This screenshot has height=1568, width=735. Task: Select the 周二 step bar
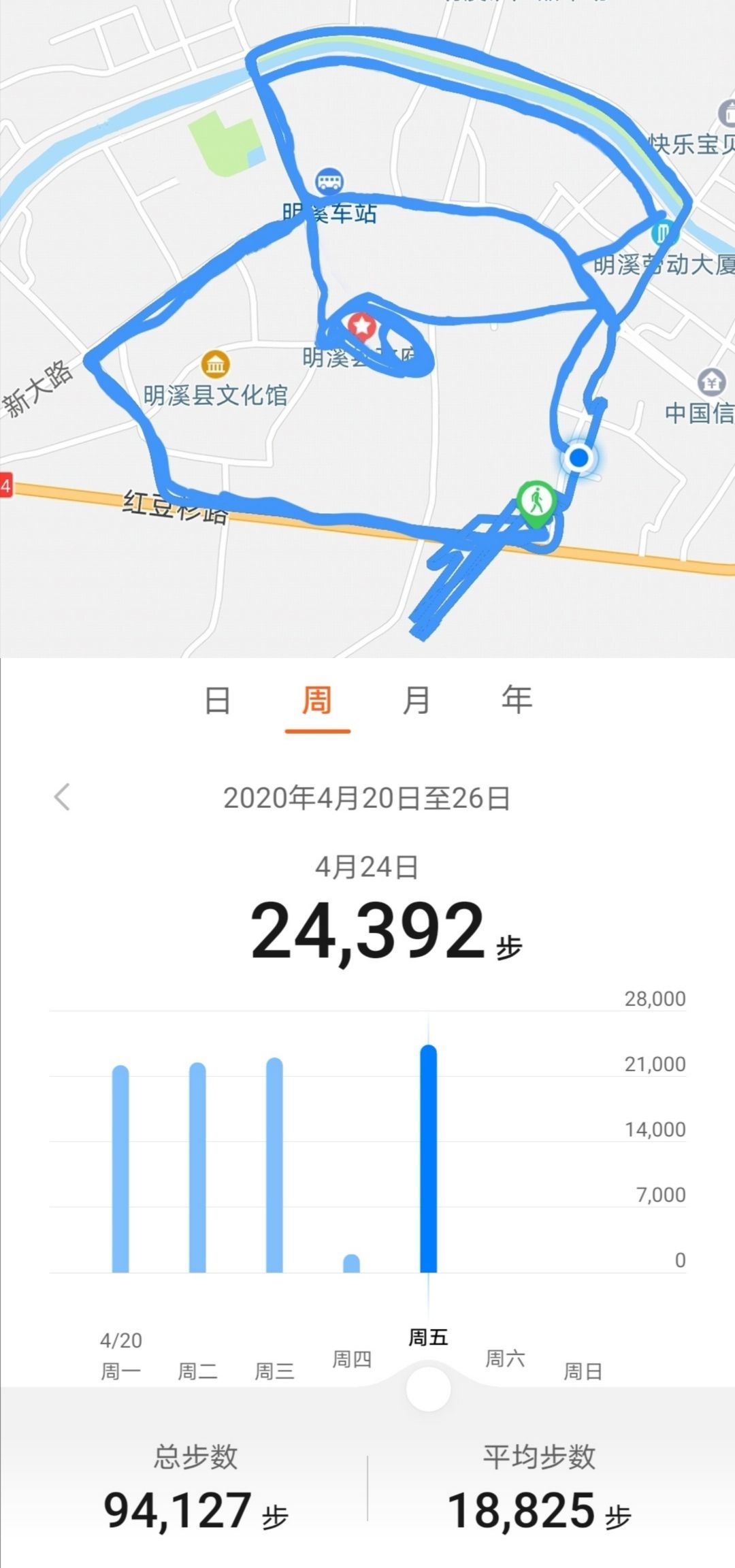point(197,1167)
